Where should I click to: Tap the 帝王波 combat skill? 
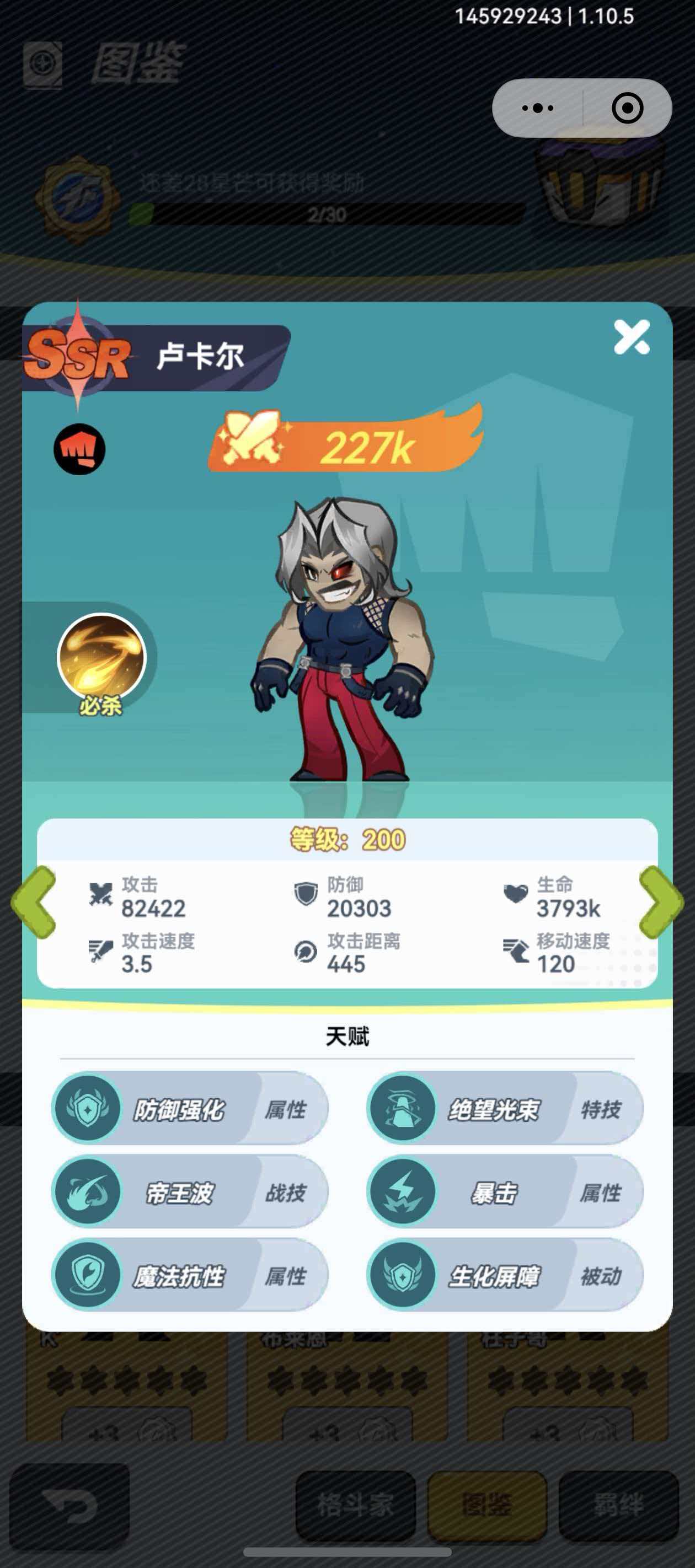point(189,1192)
